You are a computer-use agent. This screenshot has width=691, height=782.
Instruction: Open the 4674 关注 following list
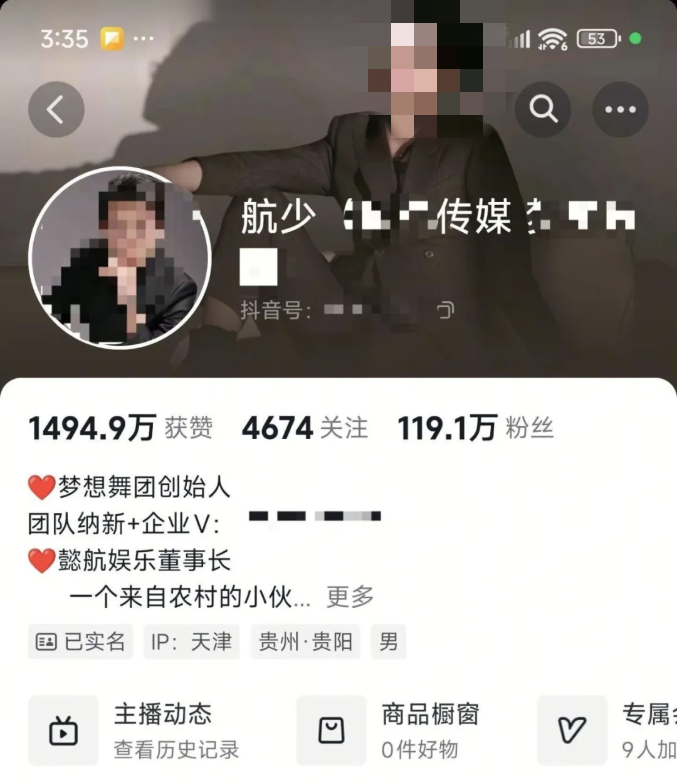tap(304, 429)
